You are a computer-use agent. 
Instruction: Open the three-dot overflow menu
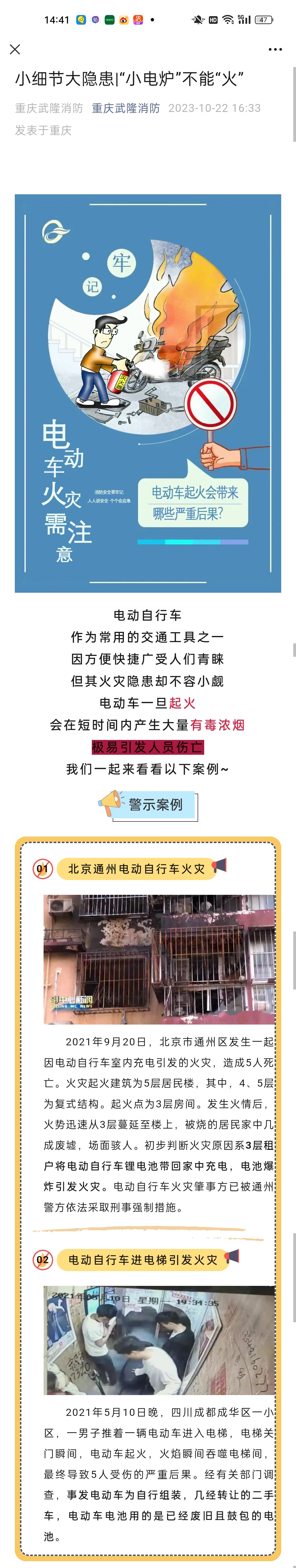[275, 49]
